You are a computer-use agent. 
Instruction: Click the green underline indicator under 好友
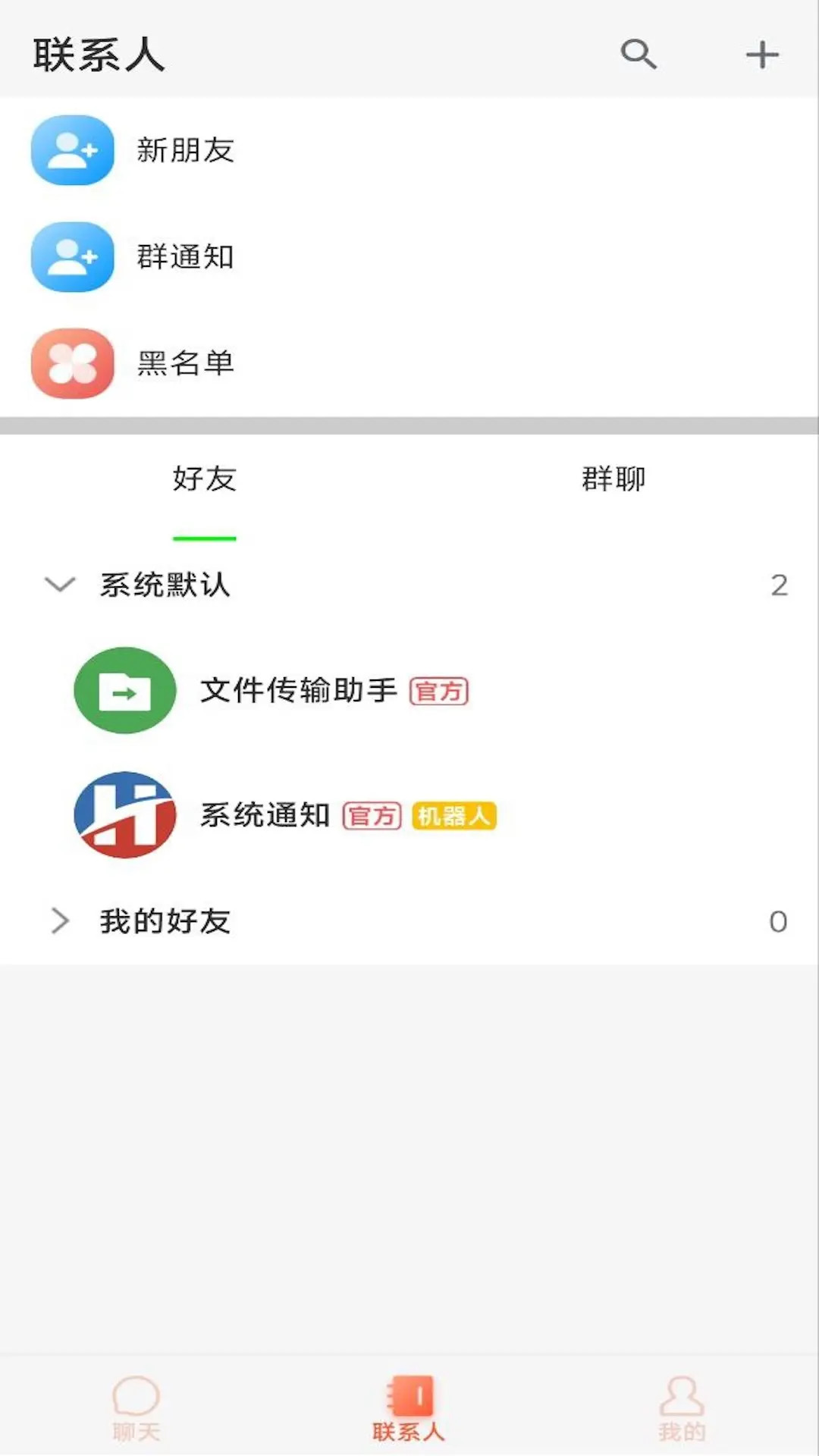click(x=204, y=536)
